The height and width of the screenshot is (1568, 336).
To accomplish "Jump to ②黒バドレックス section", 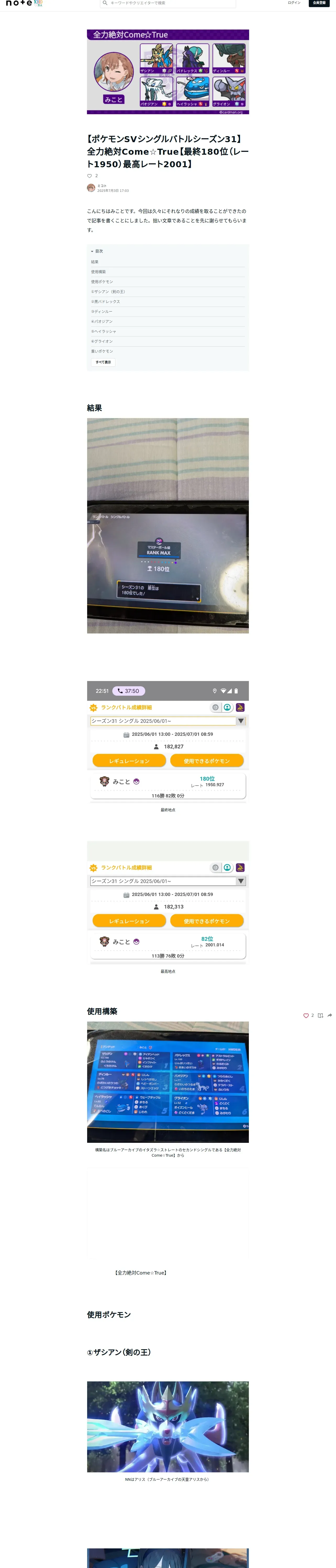I will (x=105, y=302).
